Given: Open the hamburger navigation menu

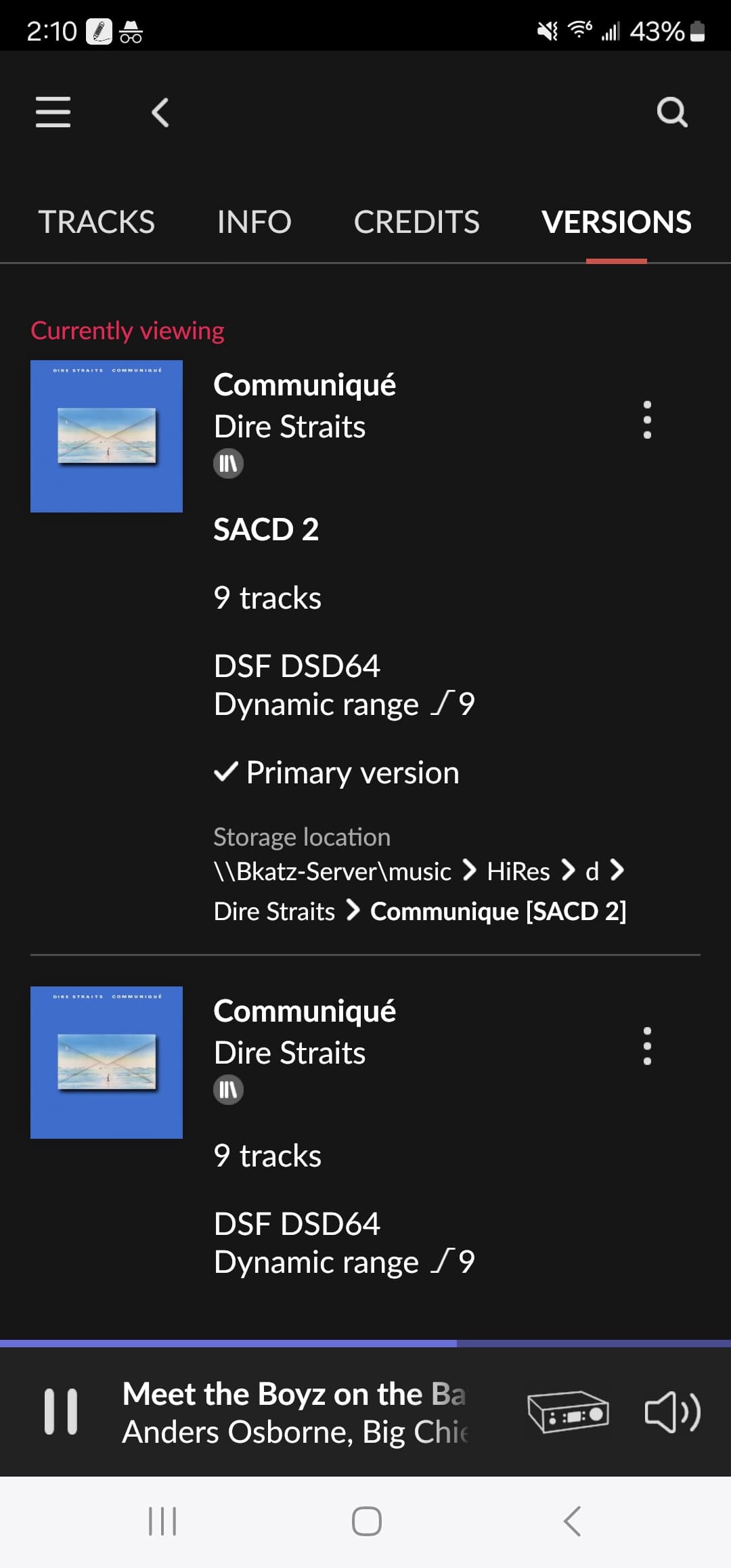Looking at the screenshot, I should pyautogui.click(x=53, y=112).
